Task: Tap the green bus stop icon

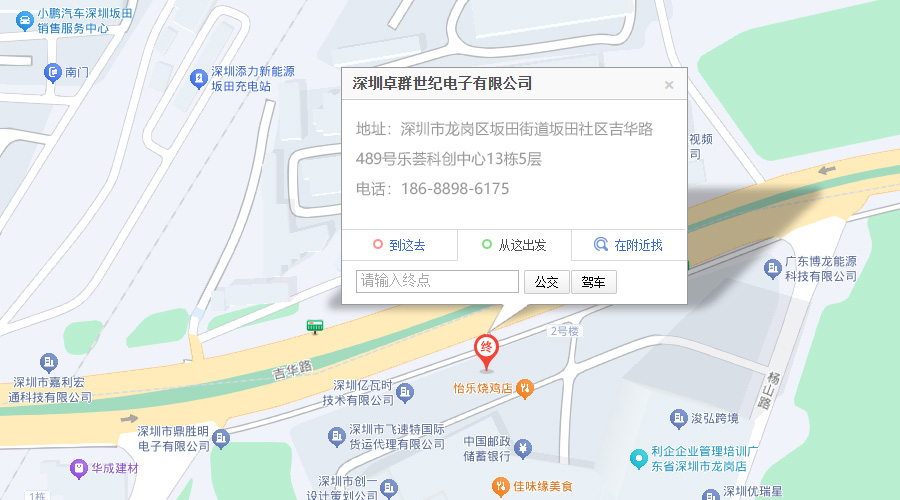Action: [x=315, y=327]
